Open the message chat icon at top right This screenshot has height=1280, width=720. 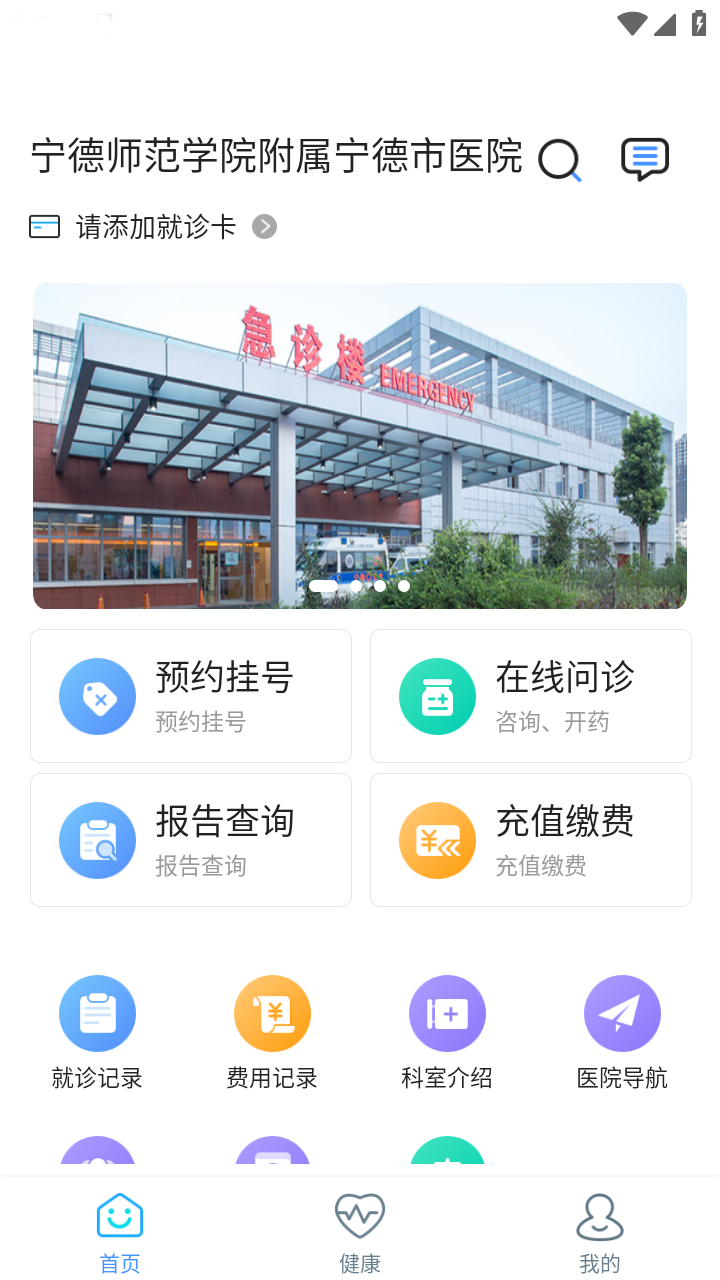644,158
